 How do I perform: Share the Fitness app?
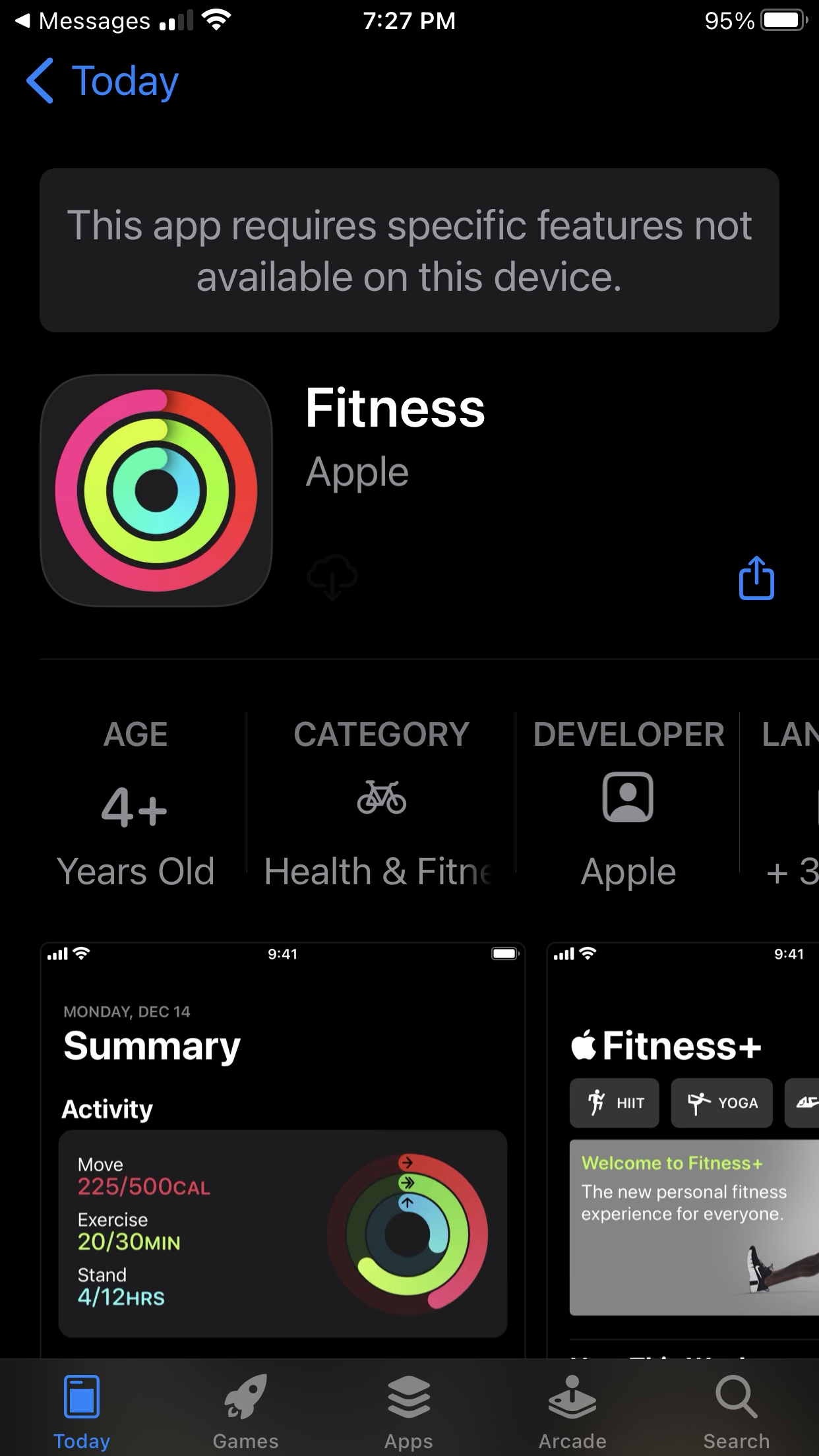coord(756,578)
